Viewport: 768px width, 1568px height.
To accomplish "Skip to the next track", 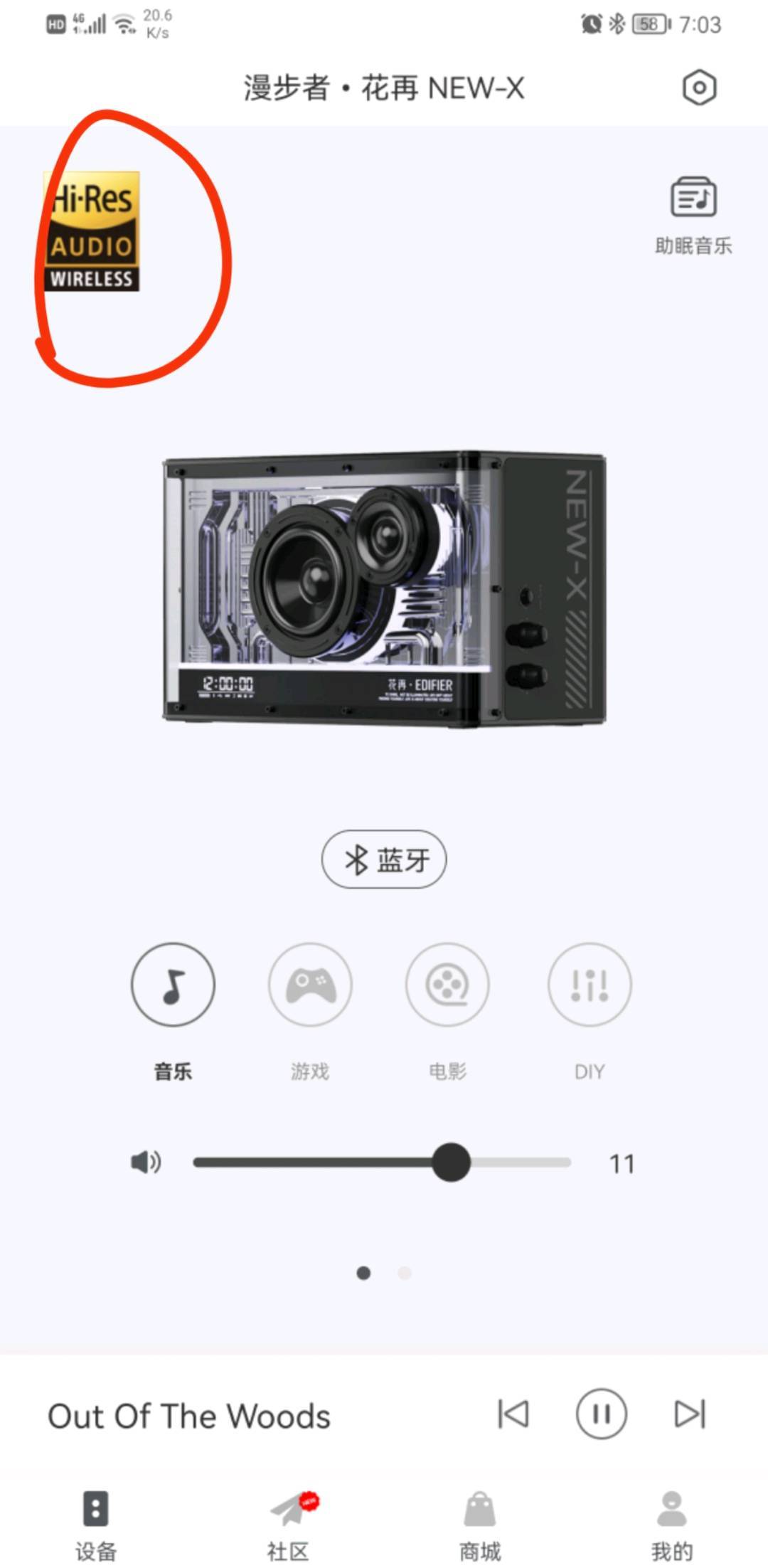I will pos(690,1414).
